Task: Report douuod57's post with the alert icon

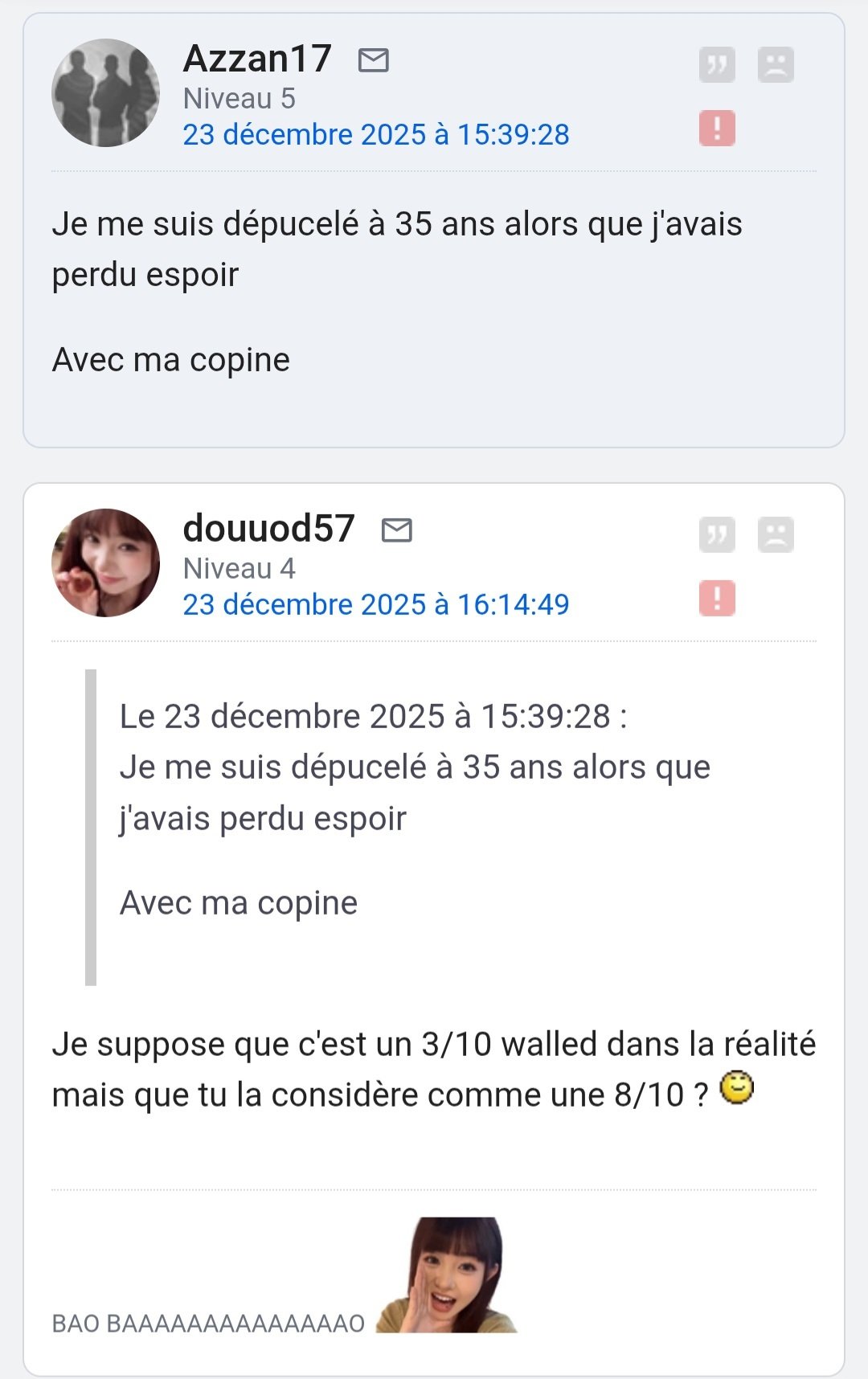Action: (x=717, y=599)
